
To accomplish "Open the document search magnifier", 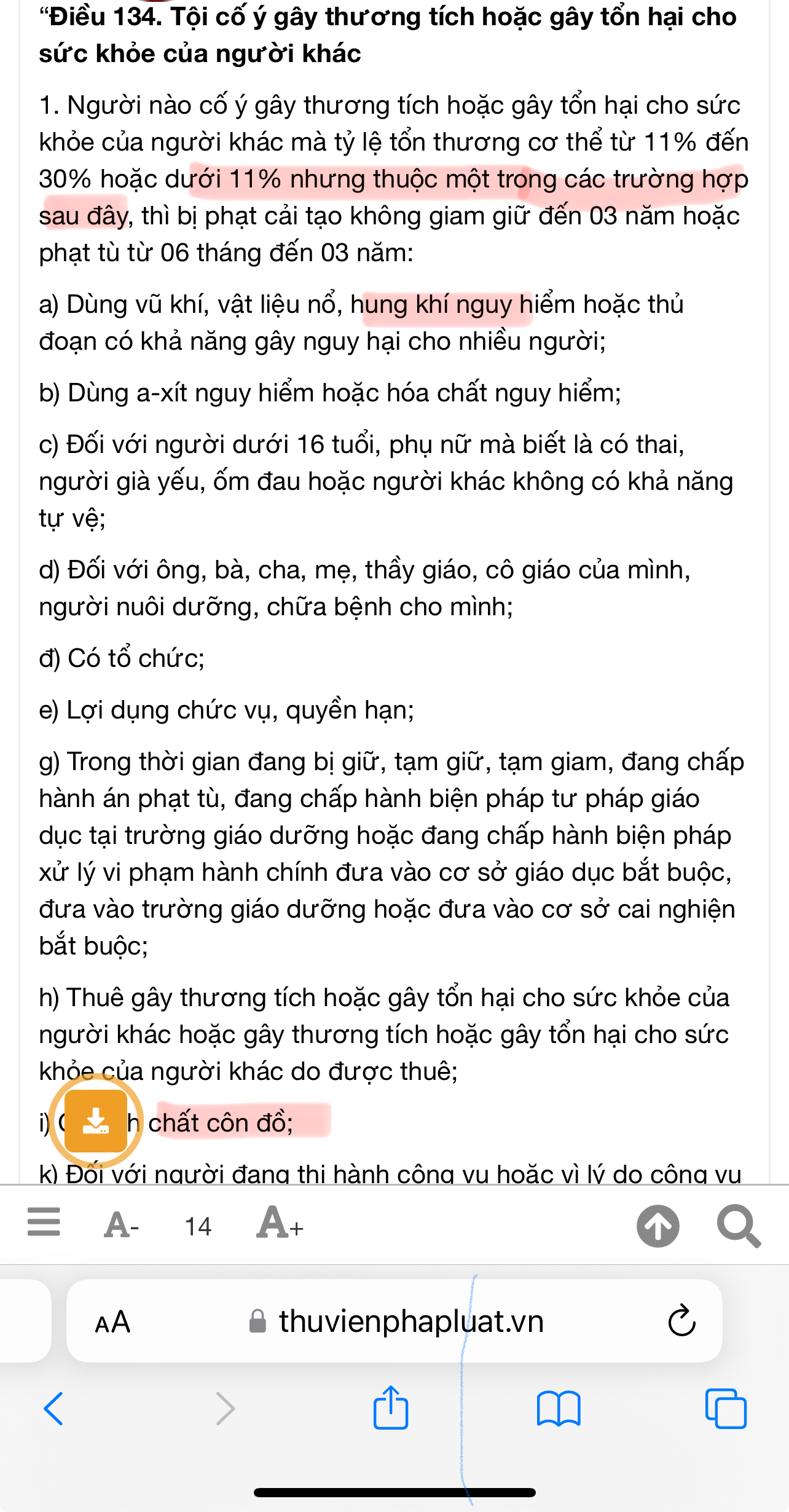I will 739,1226.
